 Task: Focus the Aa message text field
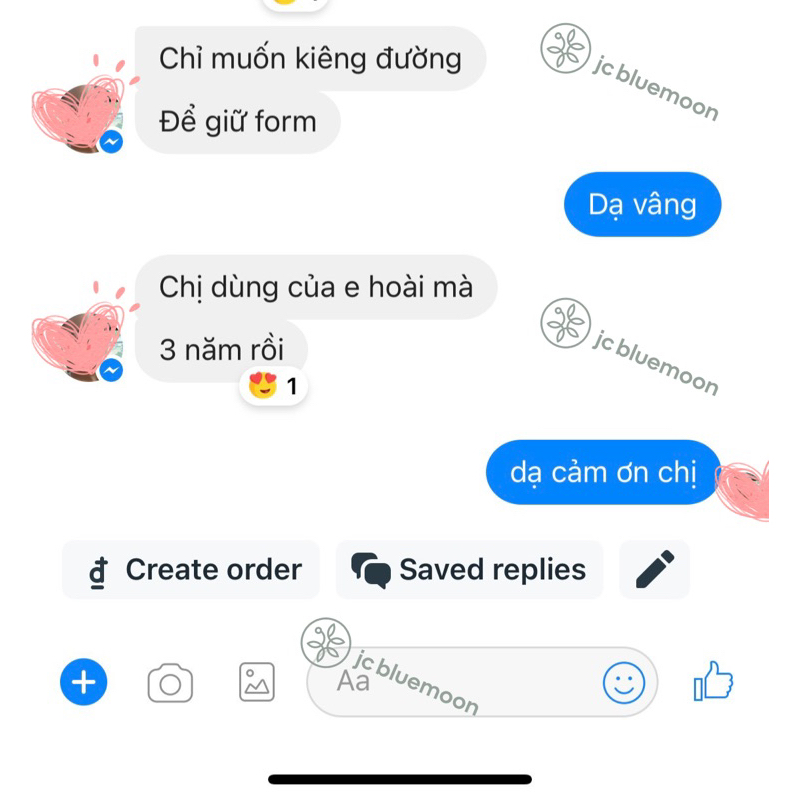click(450, 683)
